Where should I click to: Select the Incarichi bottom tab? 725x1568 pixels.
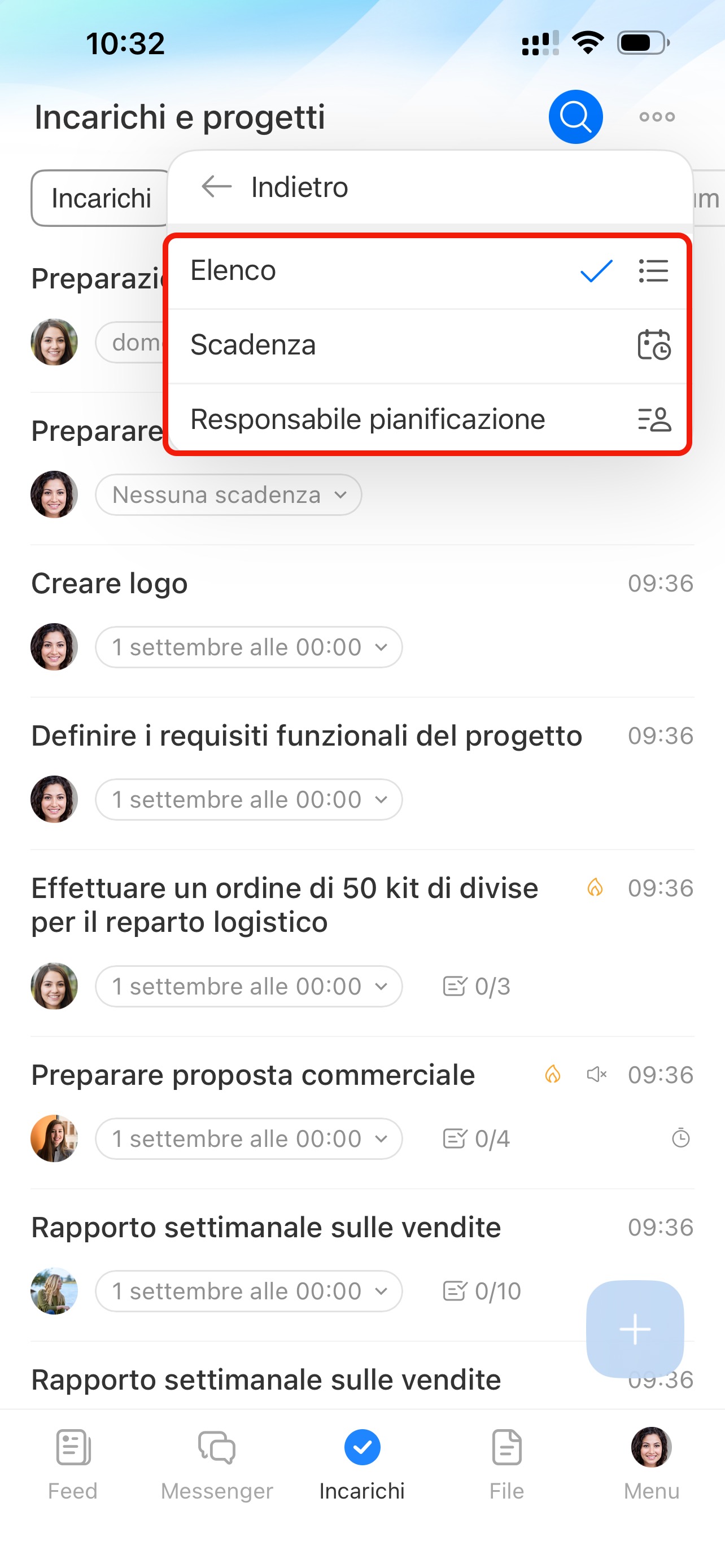click(x=362, y=1464)
